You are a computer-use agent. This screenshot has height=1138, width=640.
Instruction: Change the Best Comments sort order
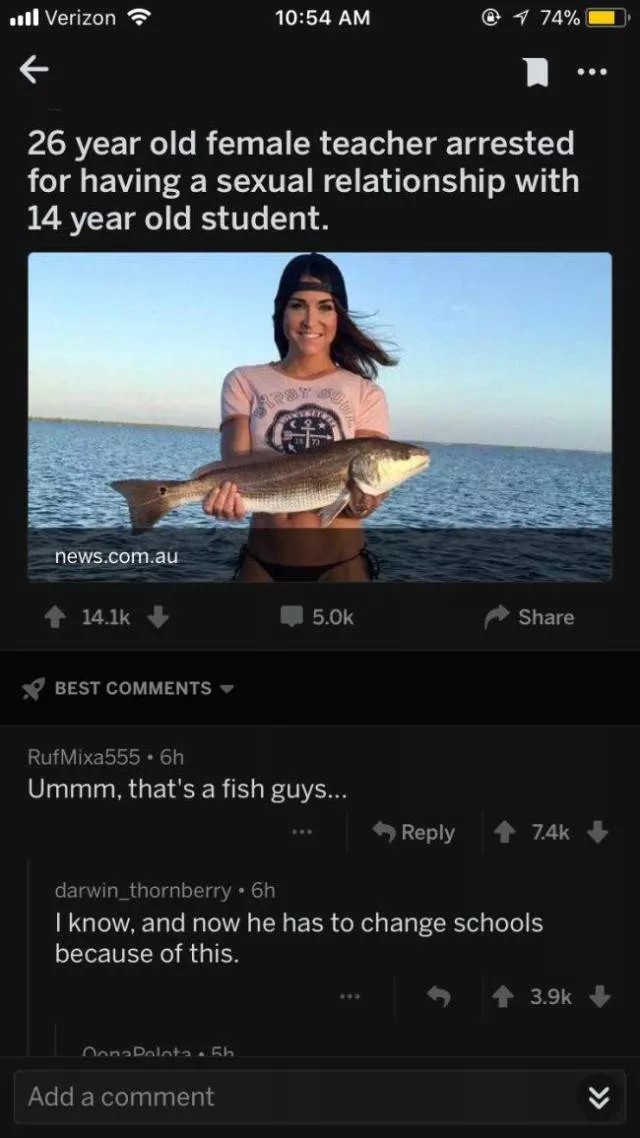(132, 688)
